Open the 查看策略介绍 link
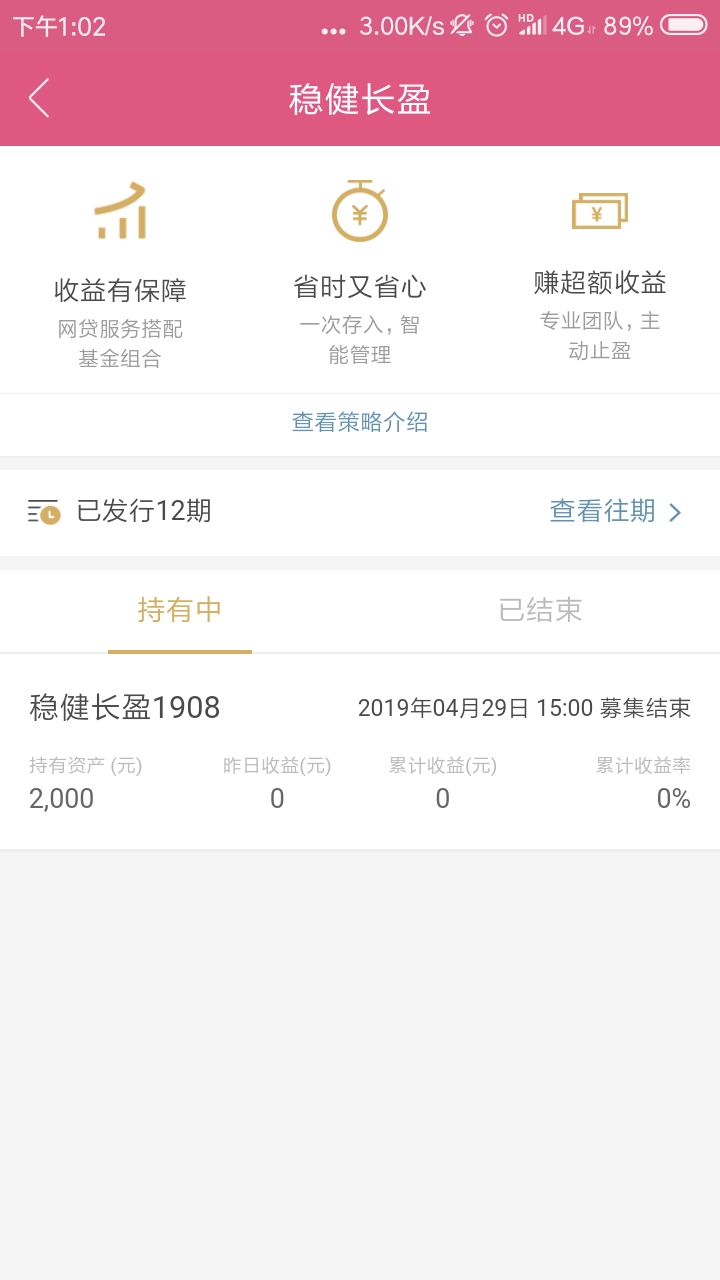This screenshot has width=720, height=1280. point(360,422)
